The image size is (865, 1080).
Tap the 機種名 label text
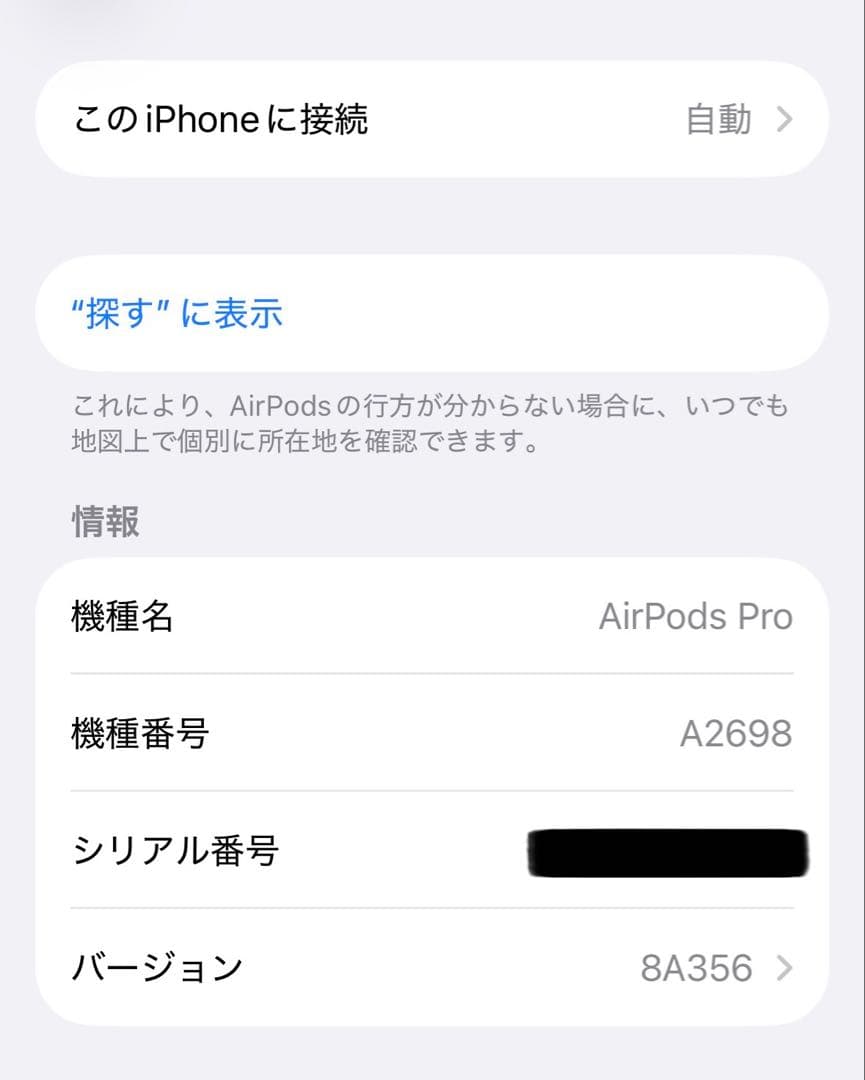pos(121,617)
